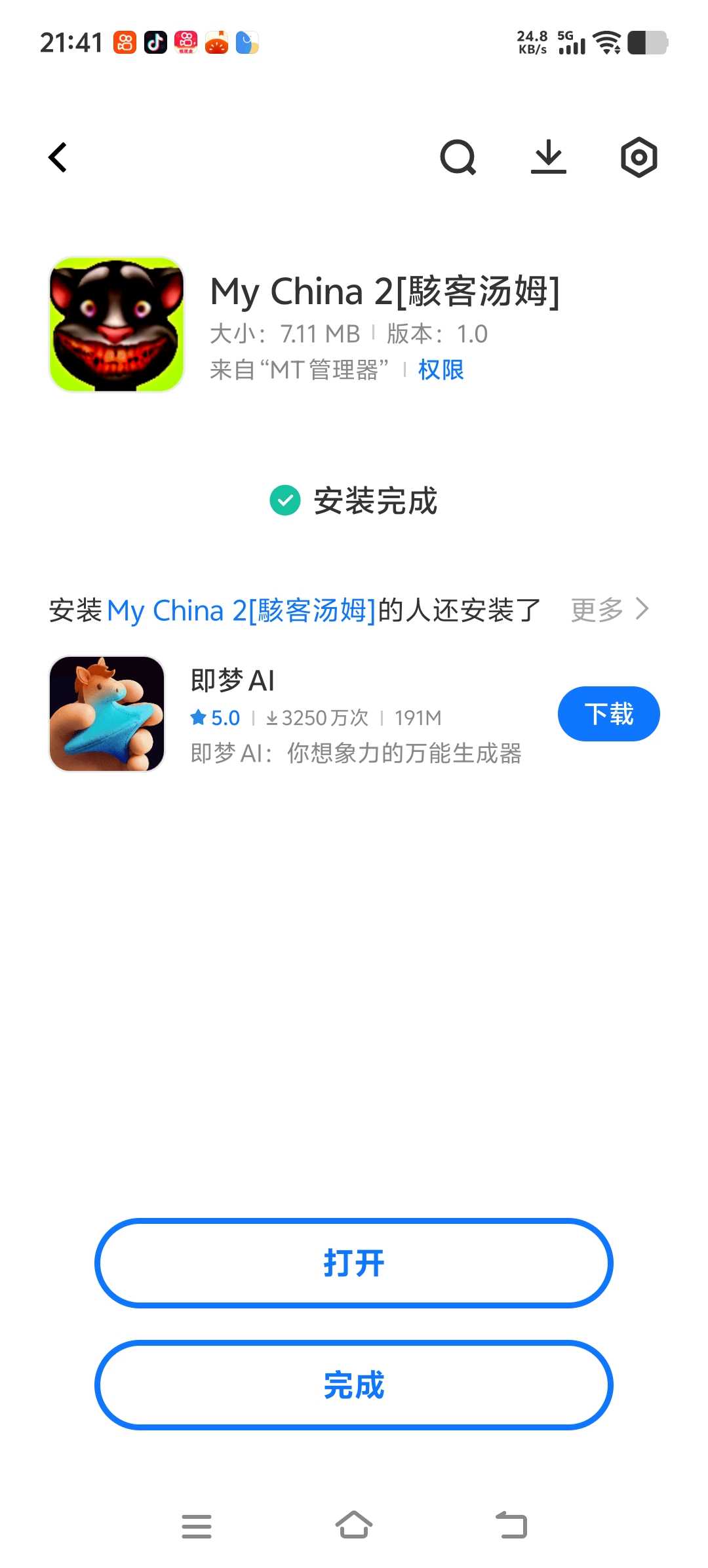
Task: Tap 下载 to download 即梦 AI
Action: tap(608, 714)
